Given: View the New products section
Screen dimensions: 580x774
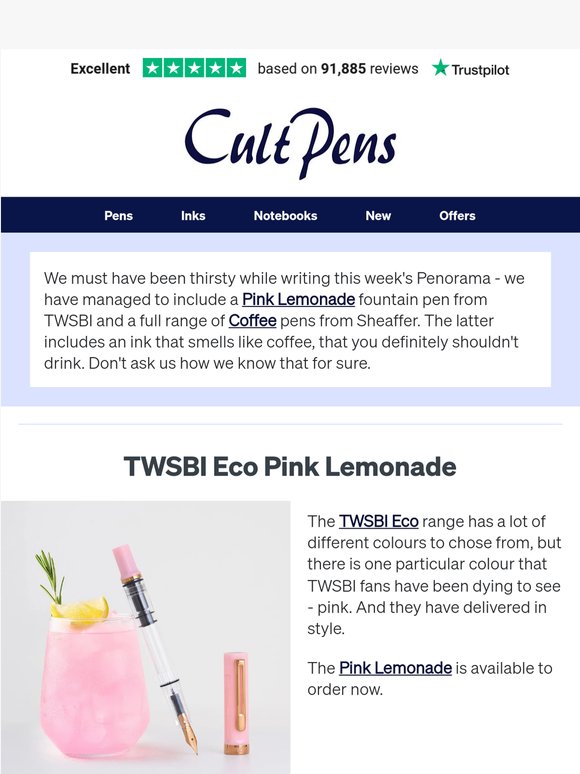Looking at the screenshot, I should (x=378, y=216).
